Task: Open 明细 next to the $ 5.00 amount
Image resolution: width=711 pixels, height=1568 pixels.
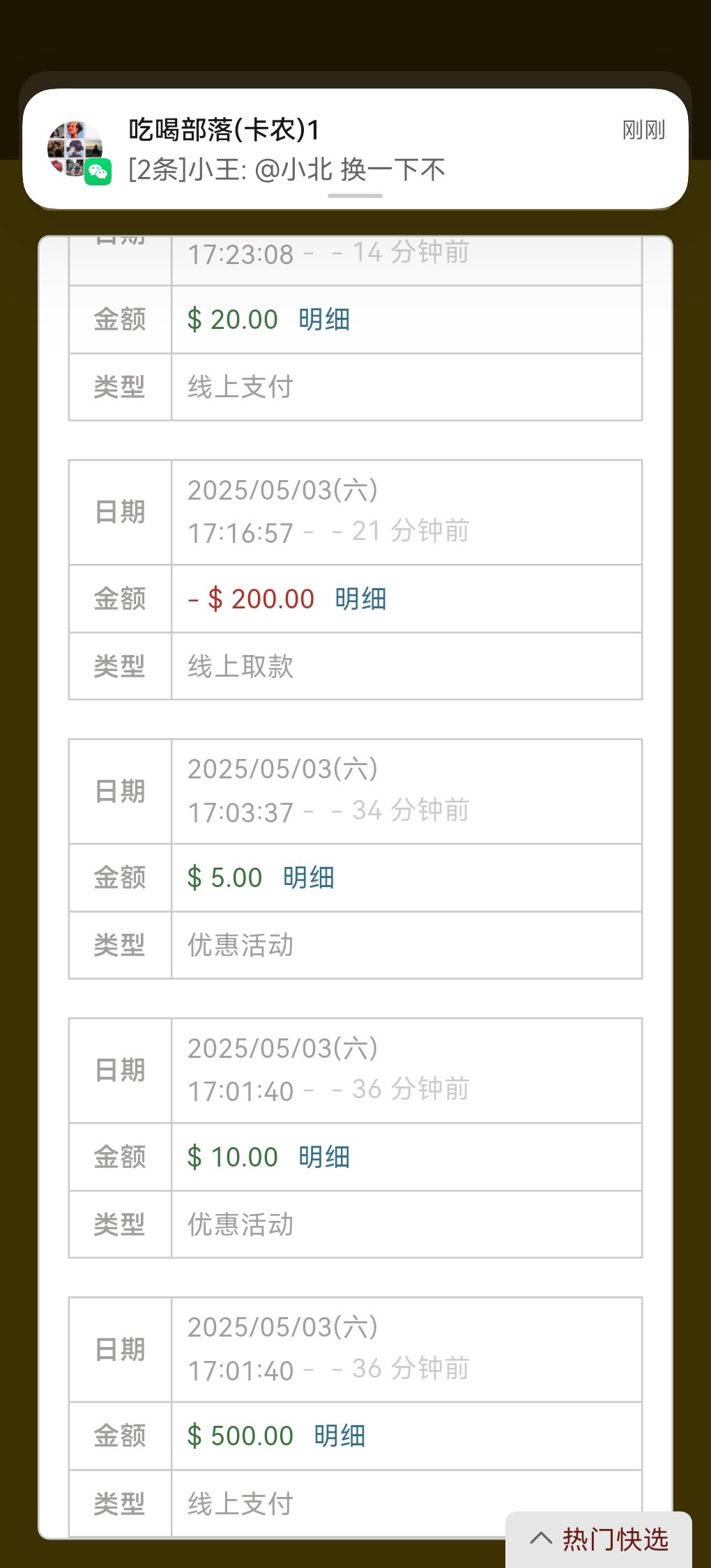Action: tap(309, 878)
